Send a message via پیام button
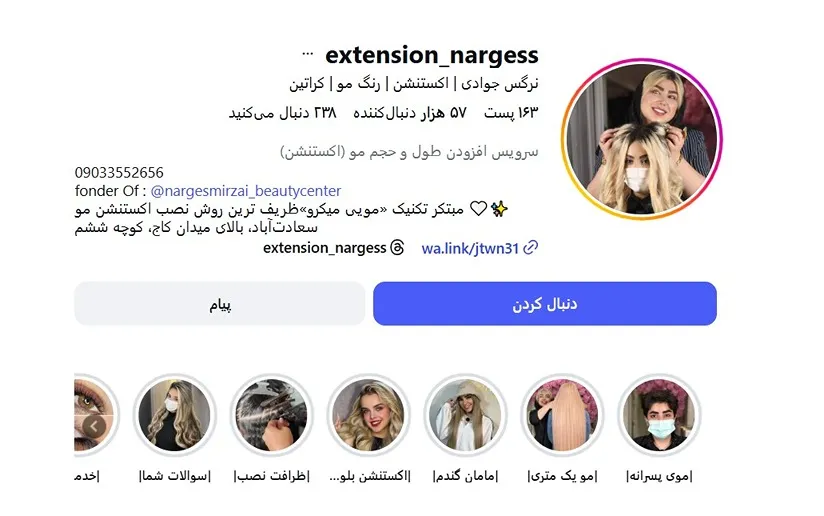The height and width of the screenshot is (516, 824). pyautogui.click(x=219, y=304)
